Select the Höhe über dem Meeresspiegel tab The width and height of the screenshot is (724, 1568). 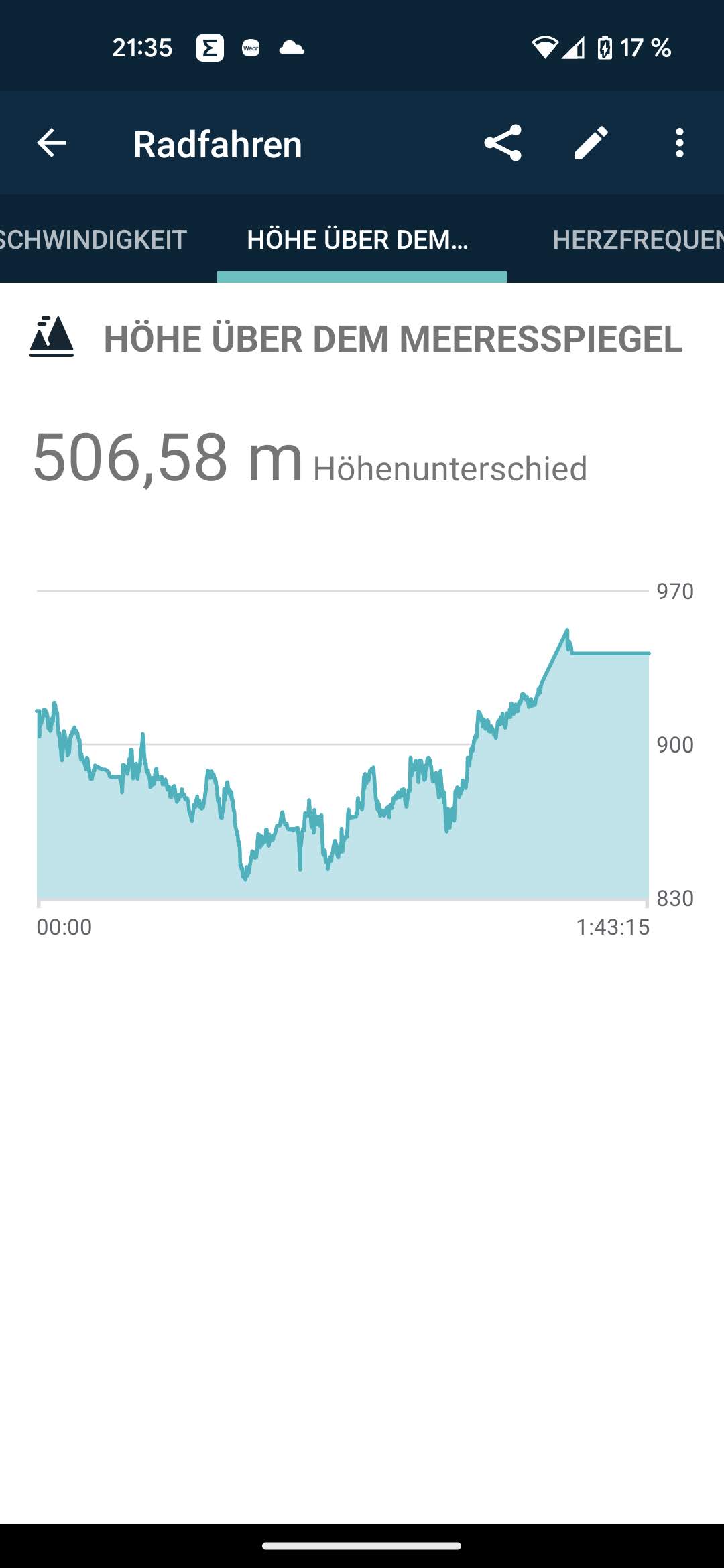click(361, 239)
